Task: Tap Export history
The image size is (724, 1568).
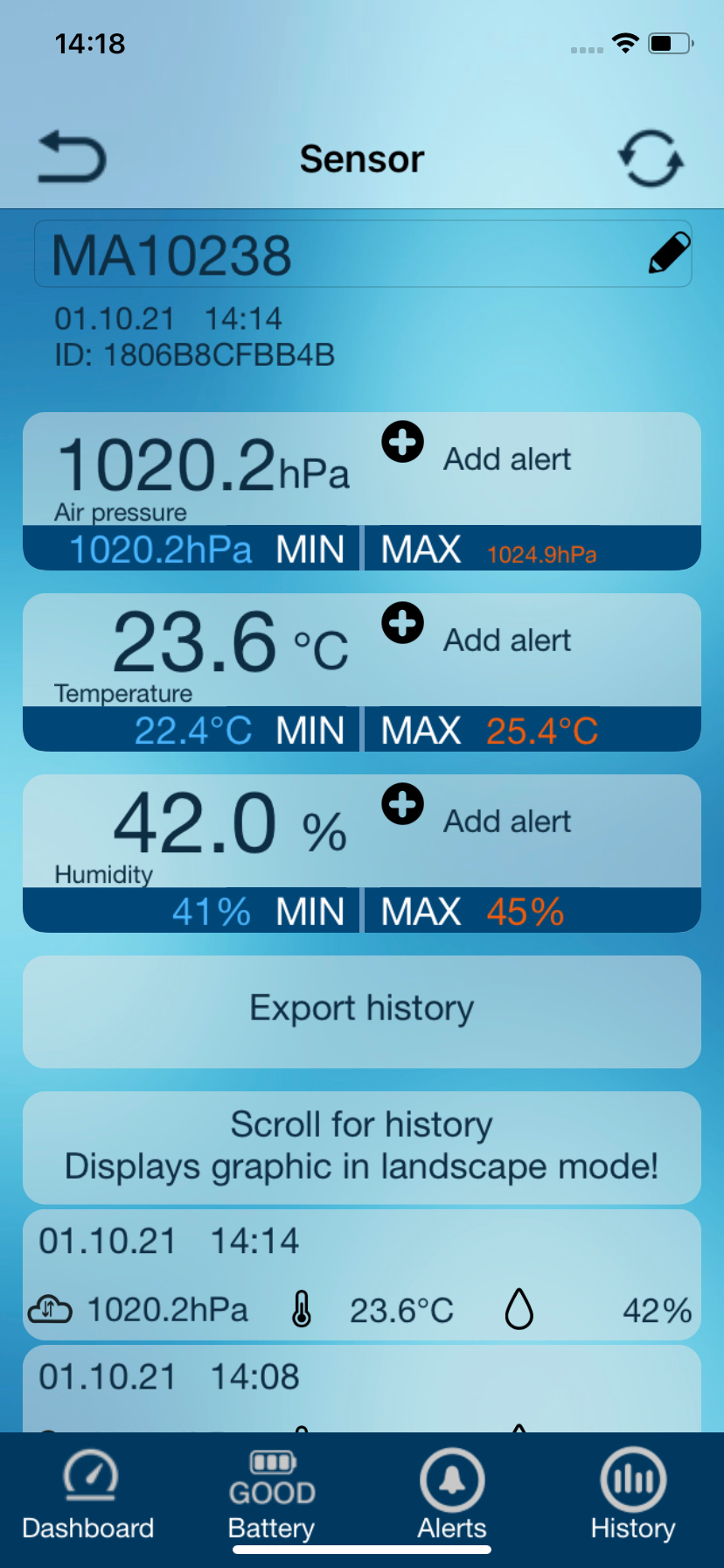Action: tap(362, 1011)
